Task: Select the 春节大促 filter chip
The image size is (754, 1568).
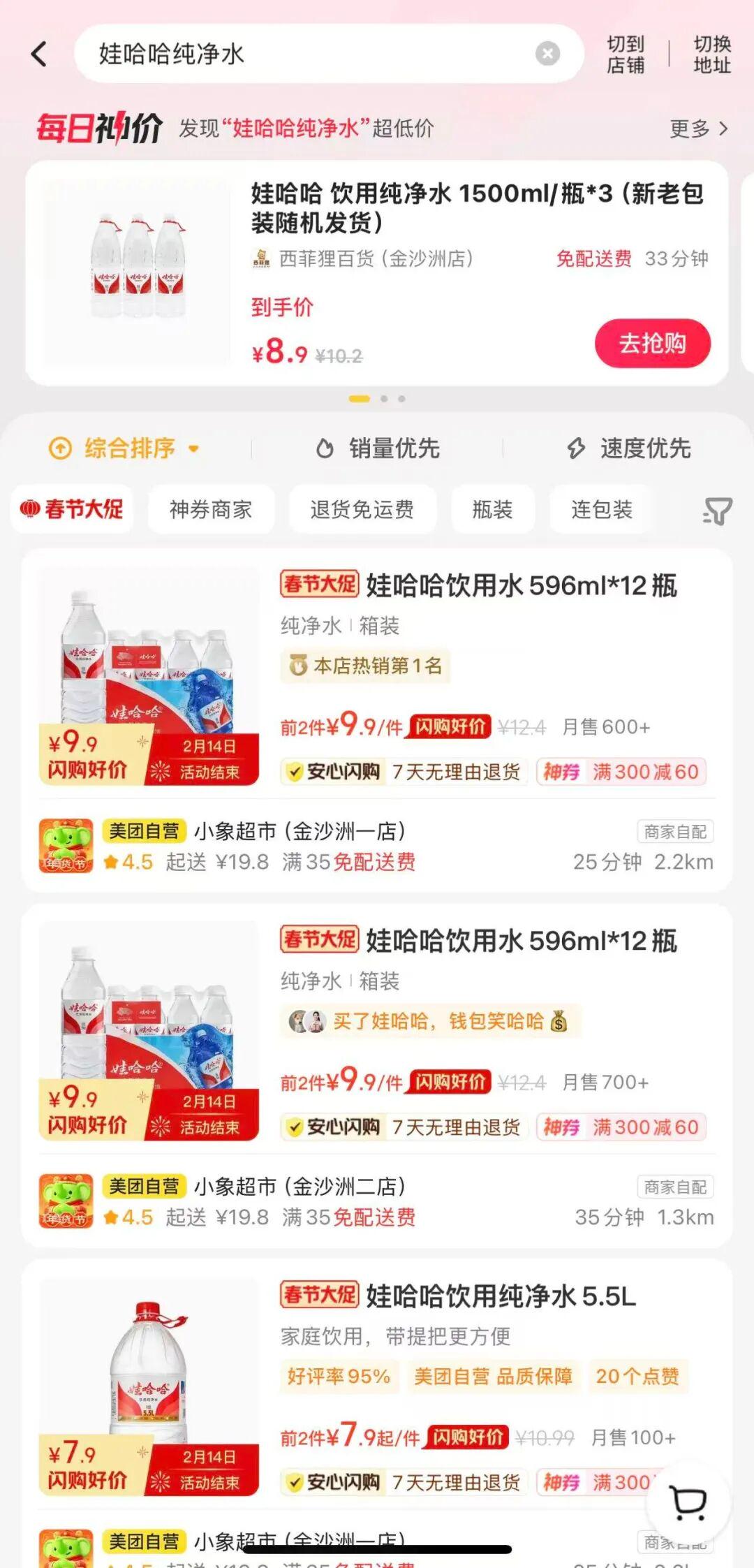Action: point(72,509)
